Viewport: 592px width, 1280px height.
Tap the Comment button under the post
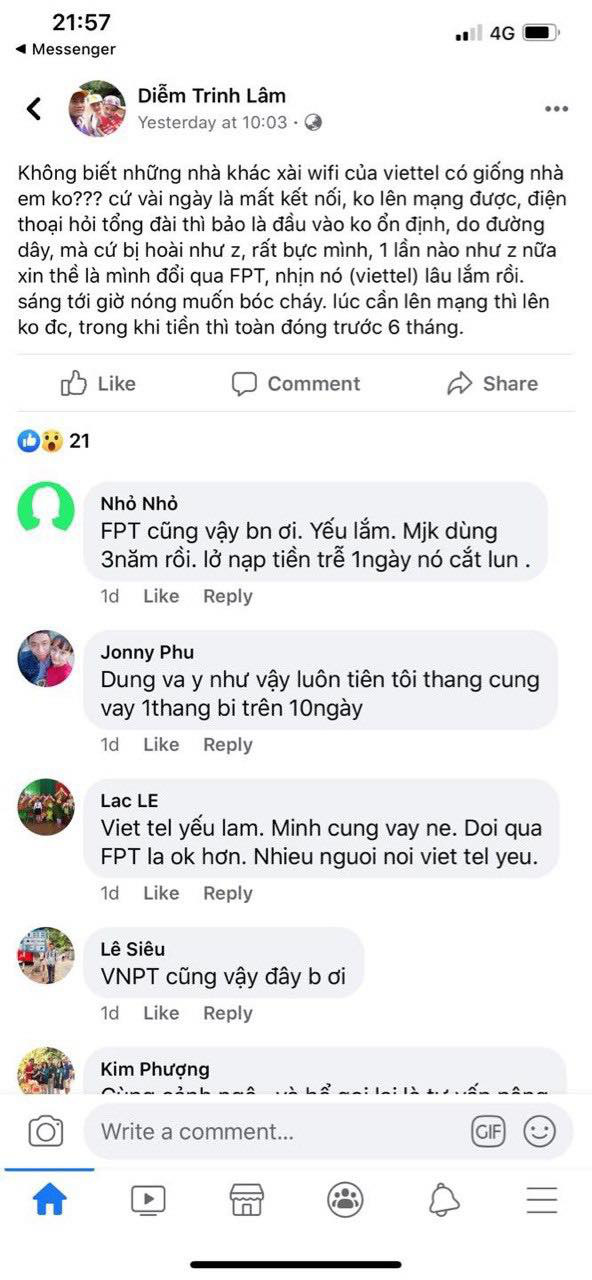(296, 383)
